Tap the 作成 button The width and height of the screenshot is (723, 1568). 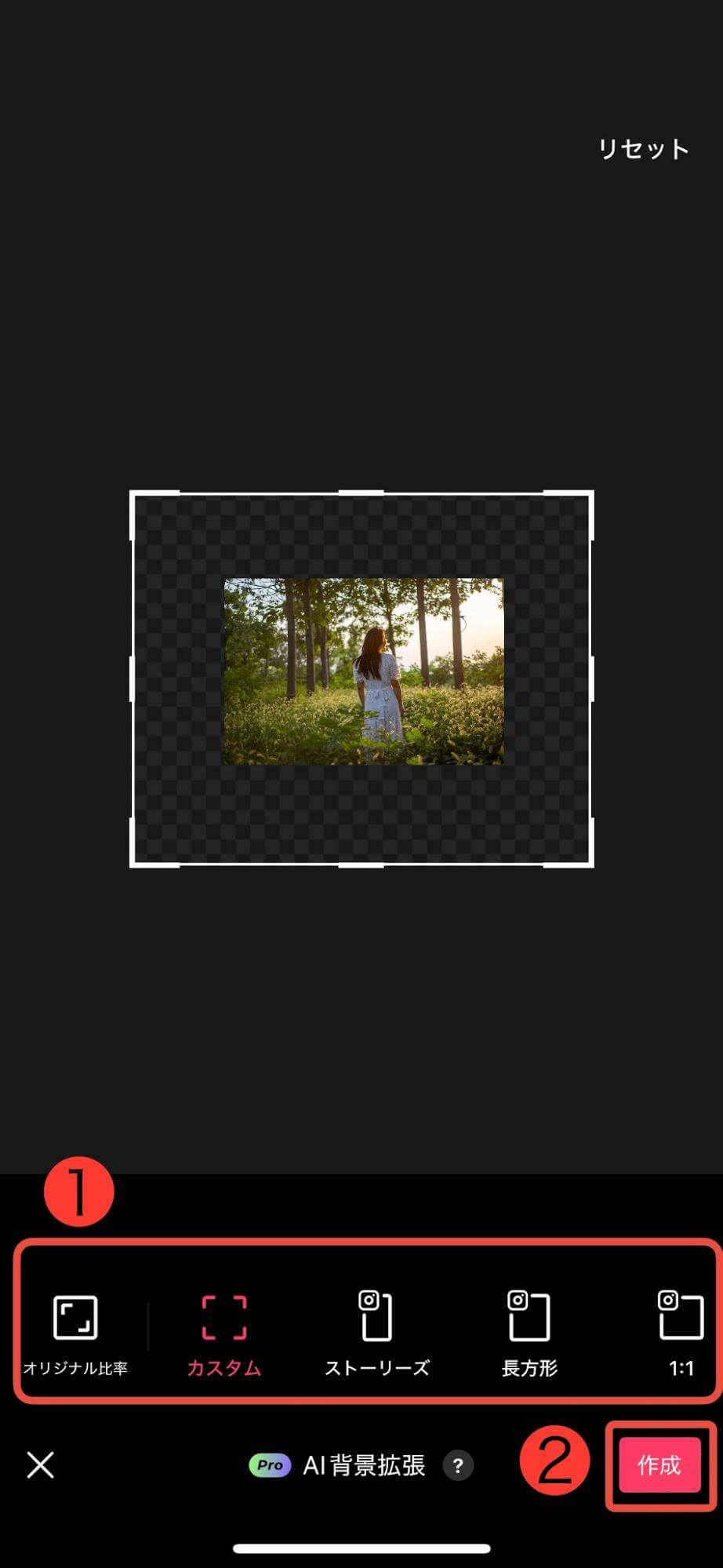[659, 1465]
